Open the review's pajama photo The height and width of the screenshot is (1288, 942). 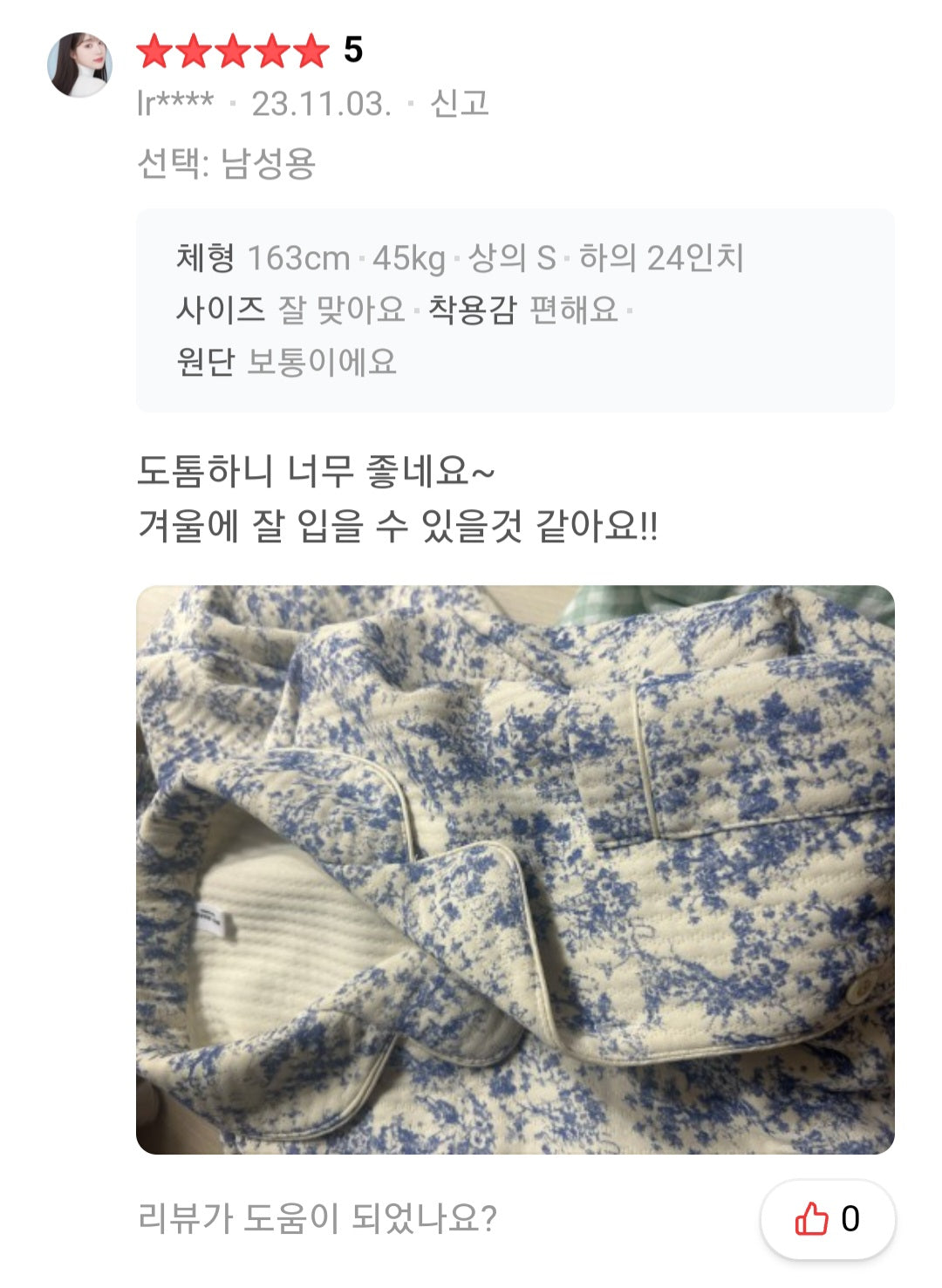(515, 869)
